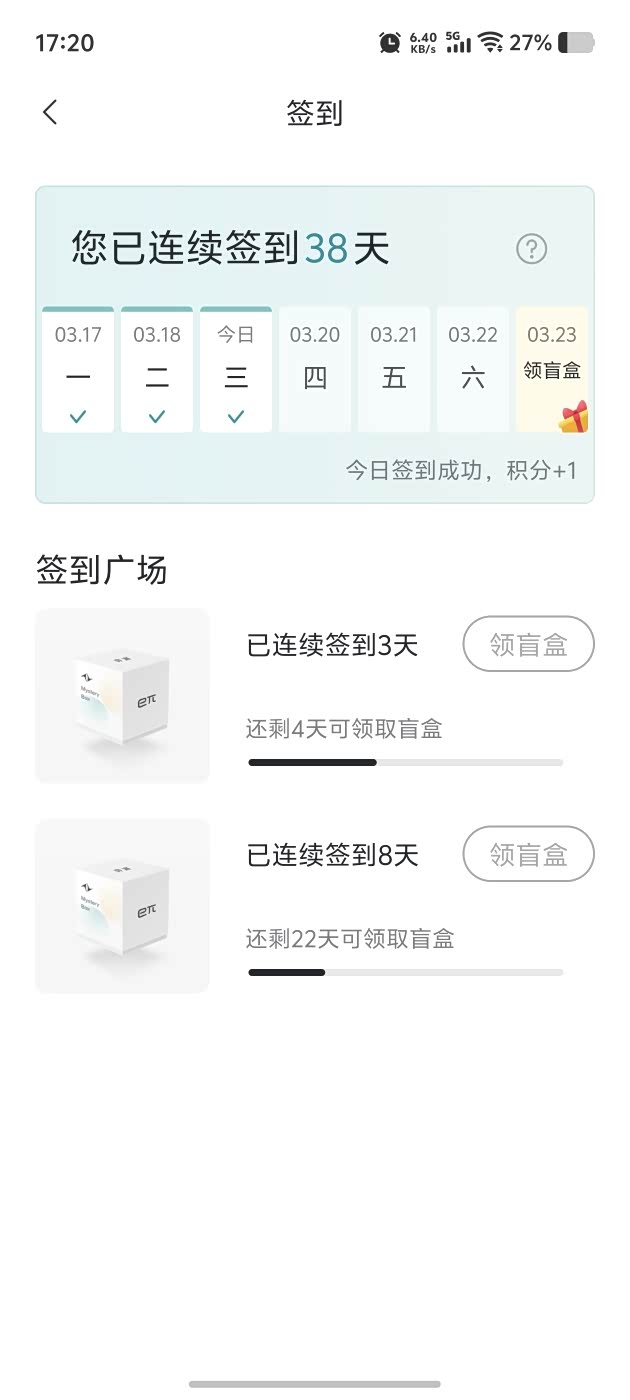Open the mystery box image beside 已连续签到3天
The height and width of the screenshot is (1400, 630).
122,696
